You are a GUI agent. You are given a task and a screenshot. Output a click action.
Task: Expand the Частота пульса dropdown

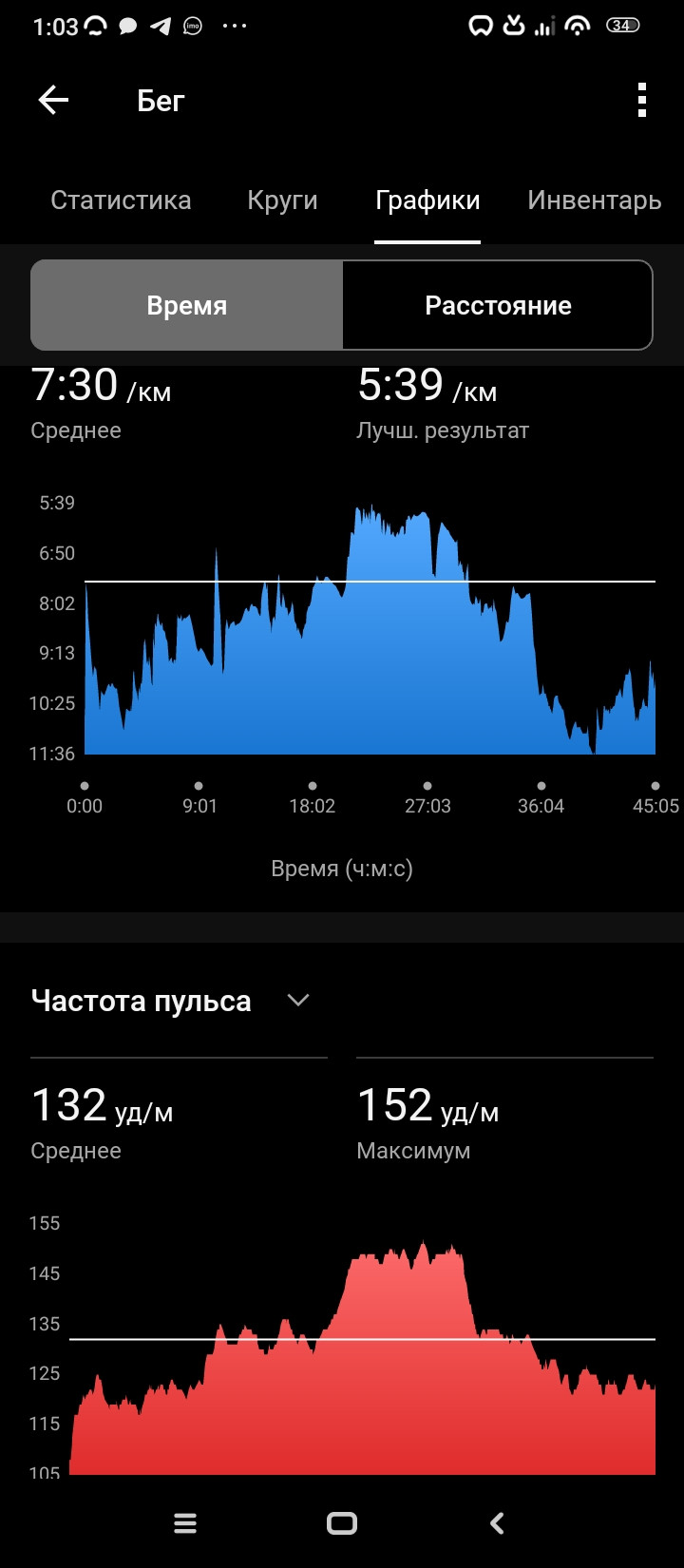(298, 1001)
